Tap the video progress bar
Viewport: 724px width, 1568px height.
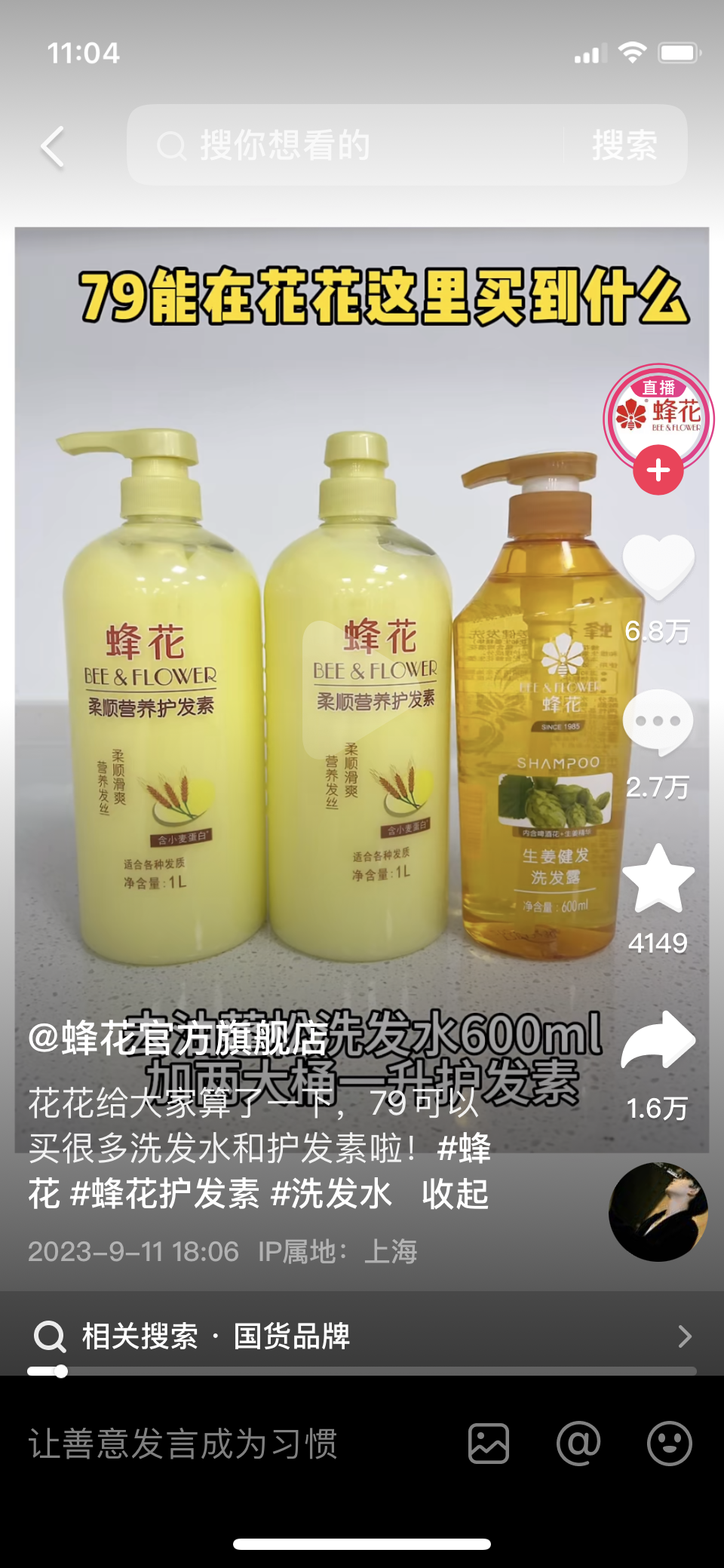click(x=362, y=1371)
